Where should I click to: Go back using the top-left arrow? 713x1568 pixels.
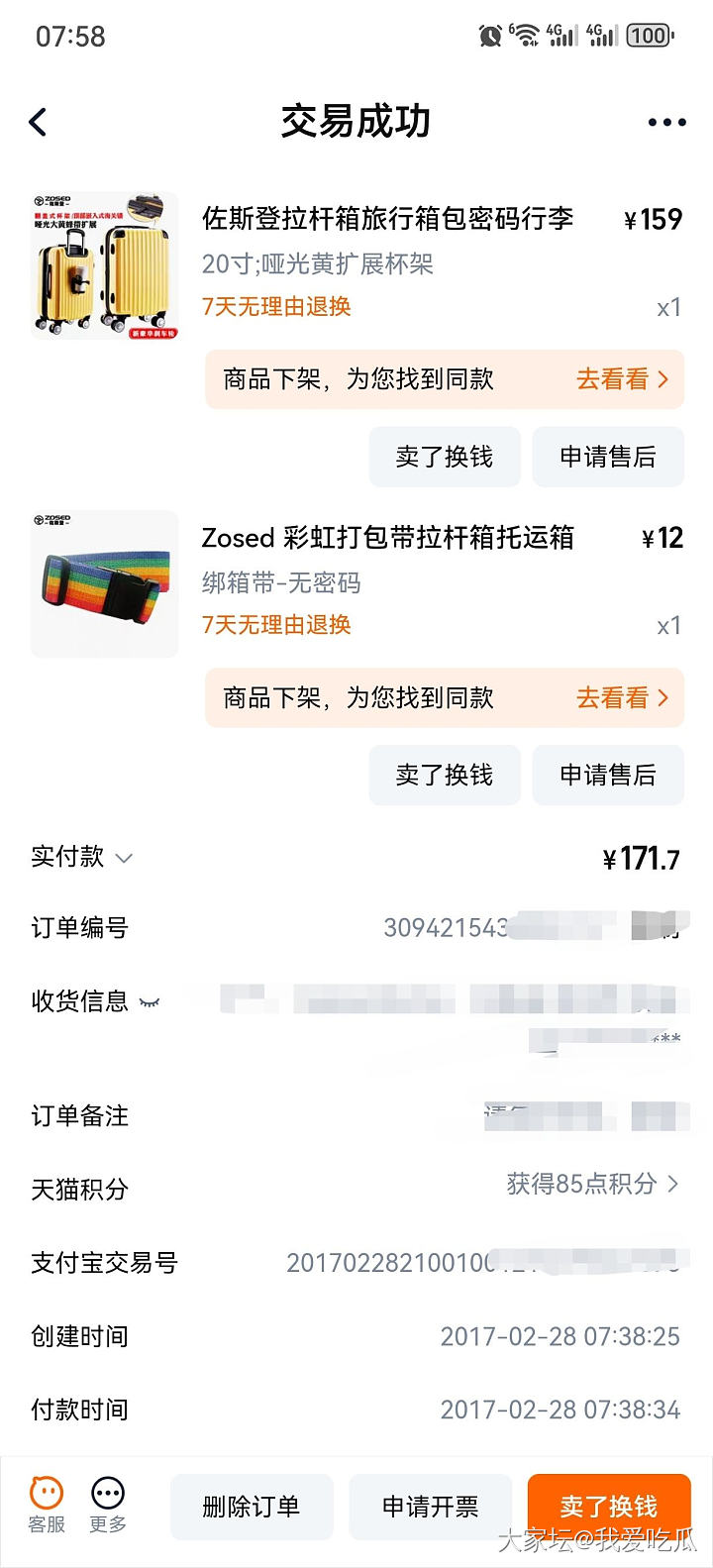(x=39, y=123)
